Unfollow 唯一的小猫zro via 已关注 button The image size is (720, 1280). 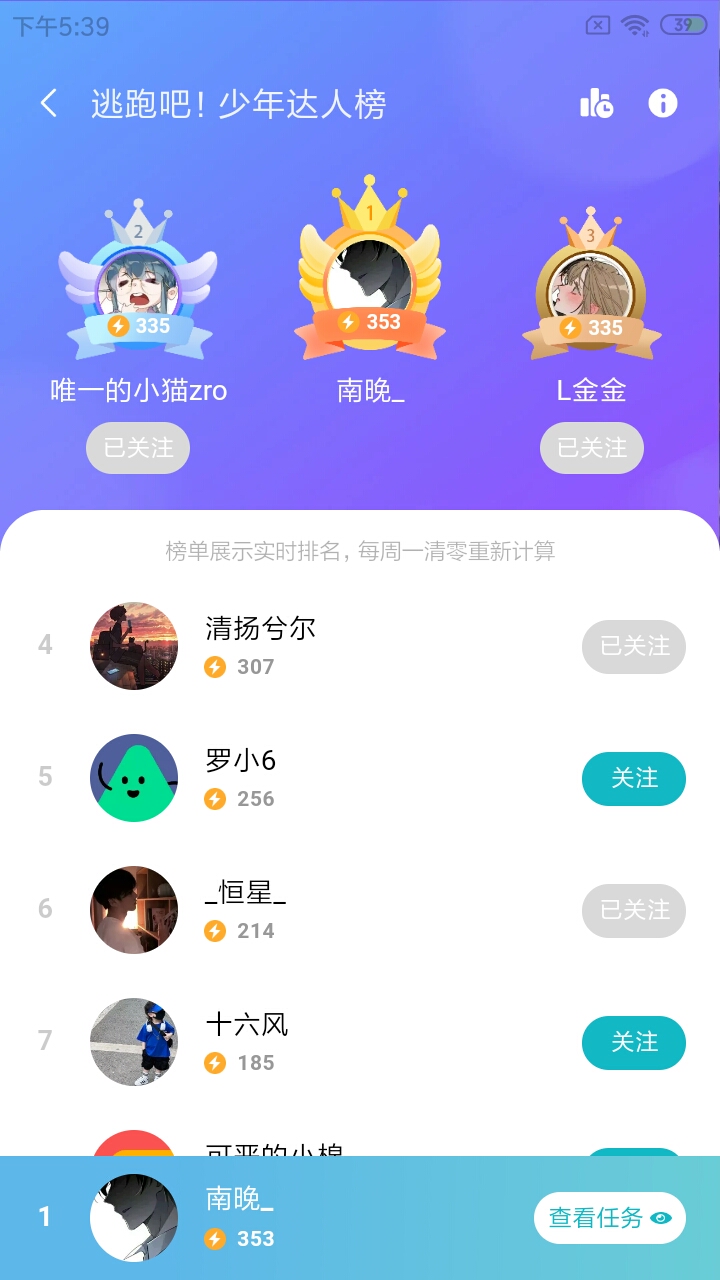point(138,448)
